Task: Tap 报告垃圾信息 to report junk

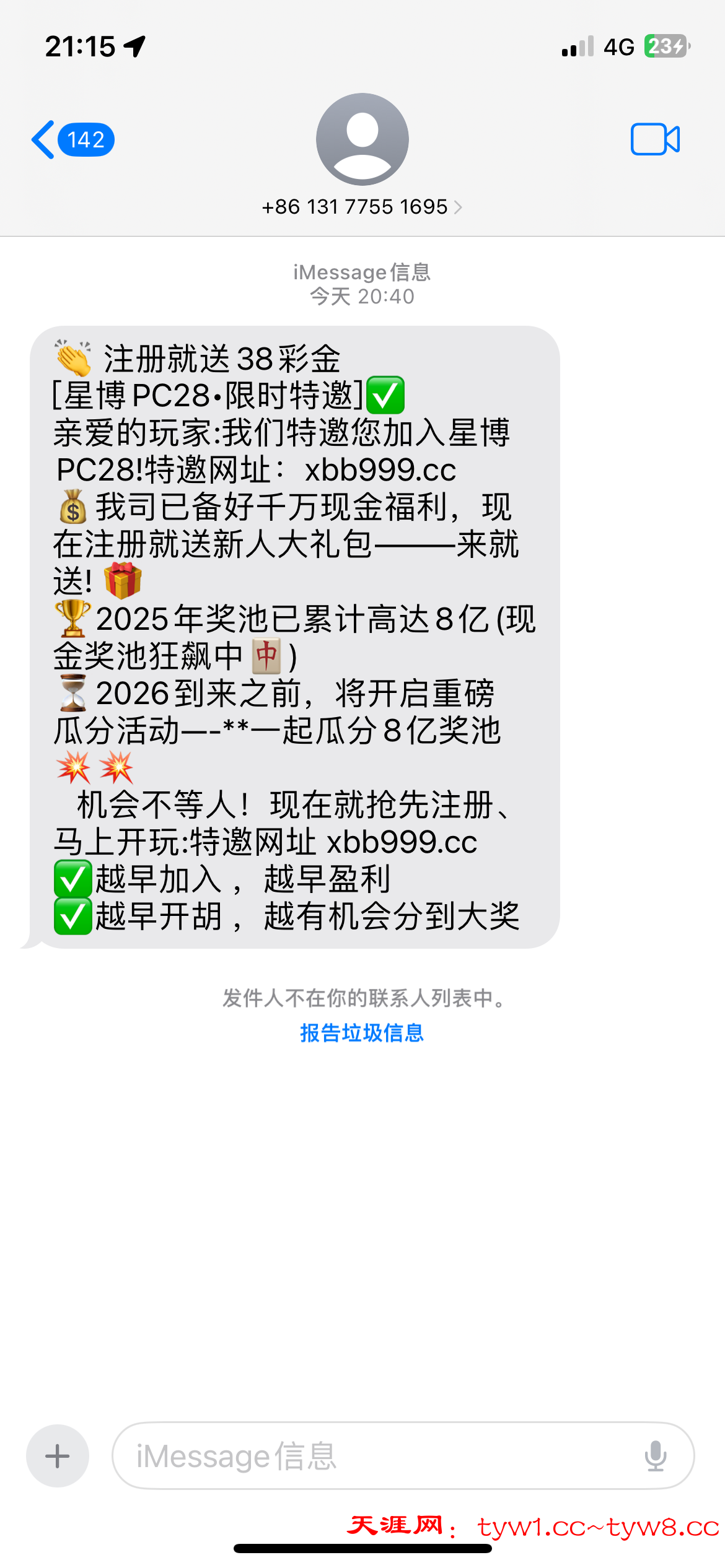Action: [x=362, y=1033]
